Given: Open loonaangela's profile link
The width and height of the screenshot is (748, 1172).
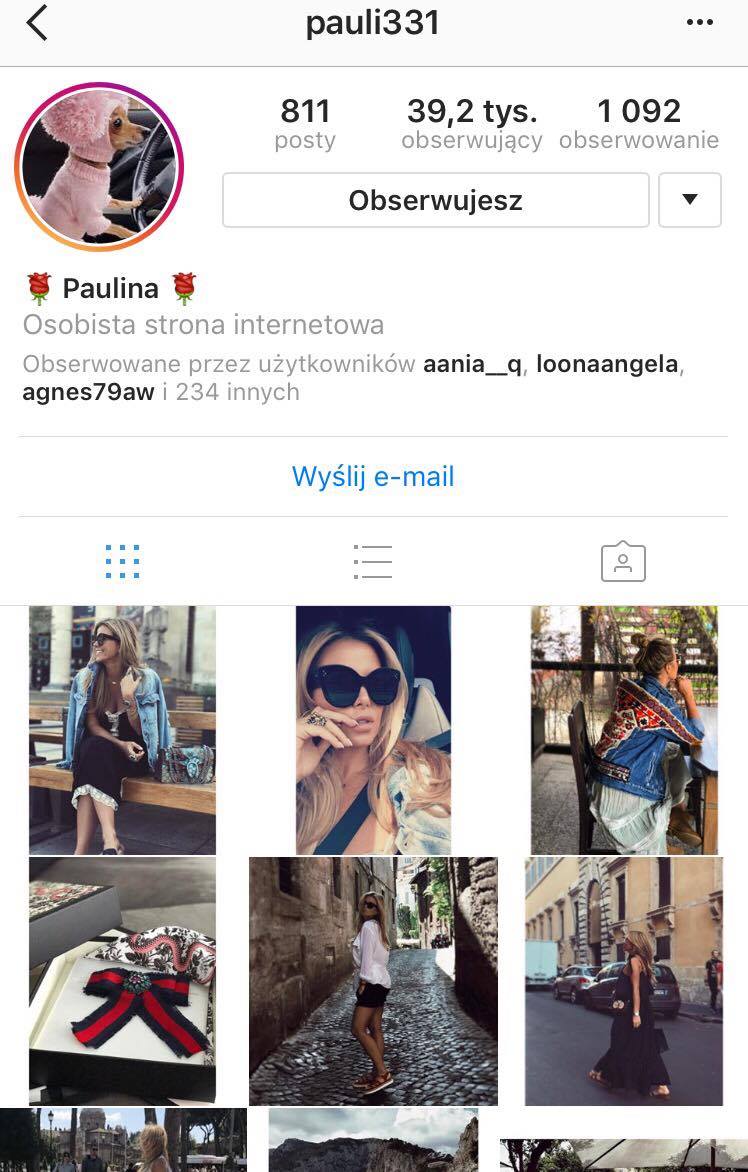Looking at the screenshot, I should pos(607,364).
